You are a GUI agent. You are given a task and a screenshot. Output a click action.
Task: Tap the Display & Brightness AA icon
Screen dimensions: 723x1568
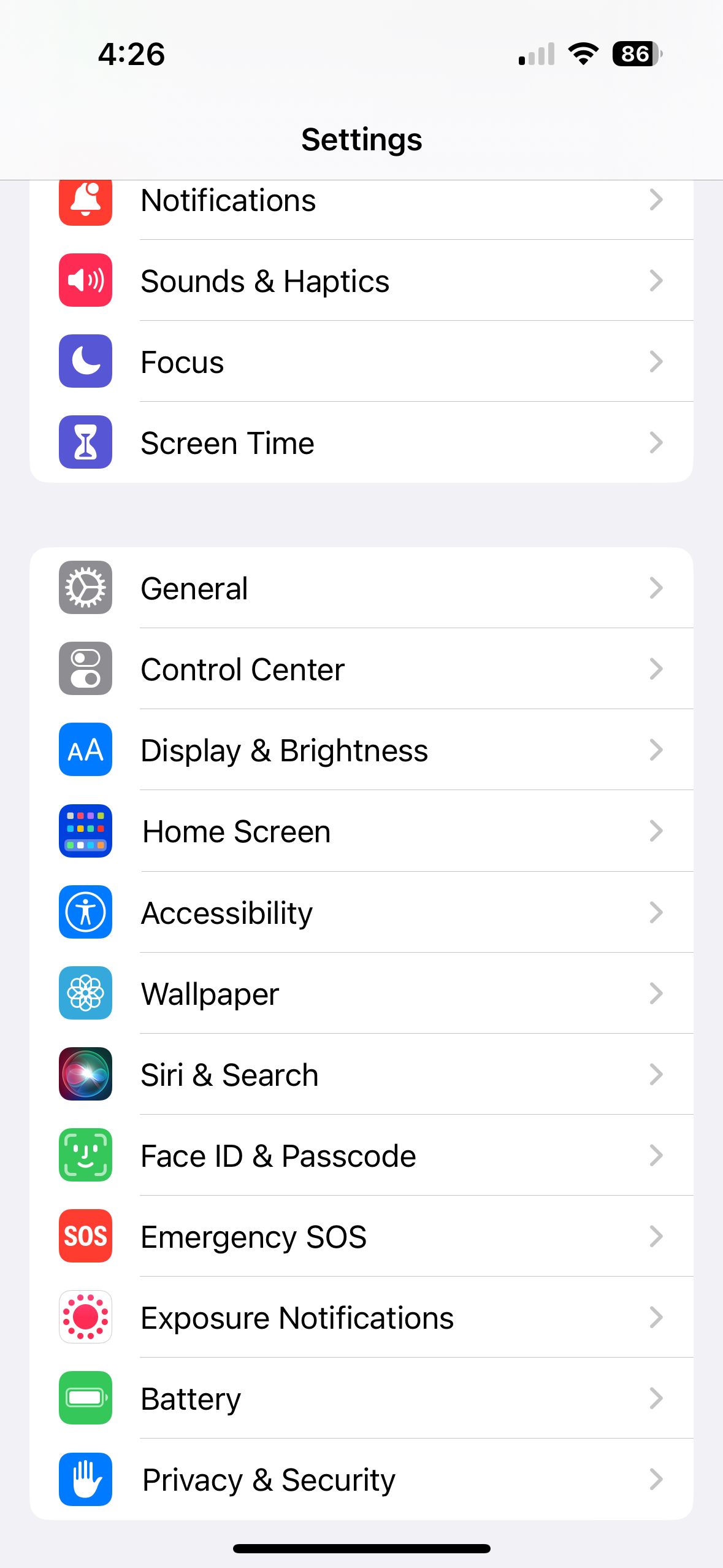coord(85,750)
